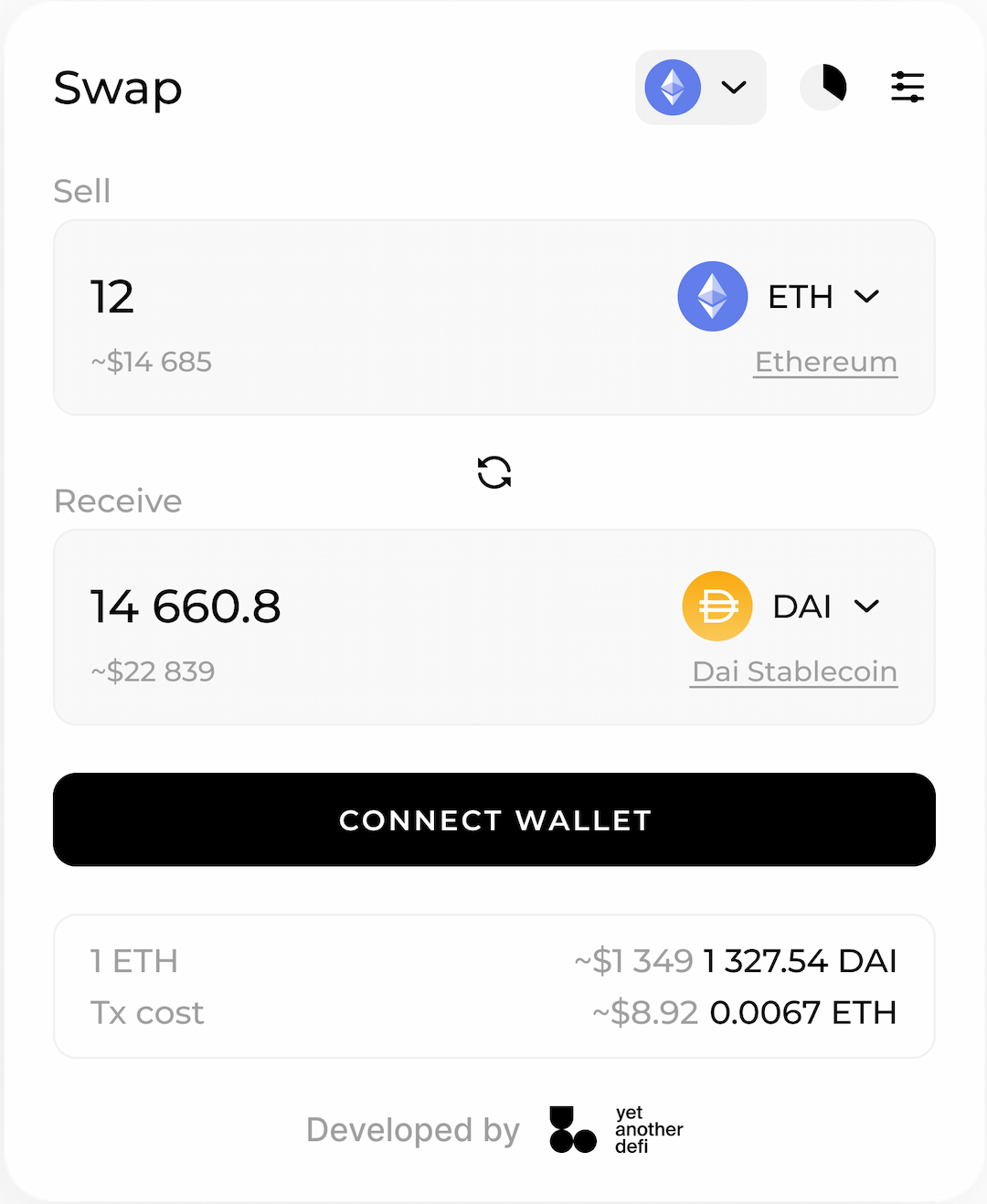Visit the yet another defi developer site

[617, 1130]
